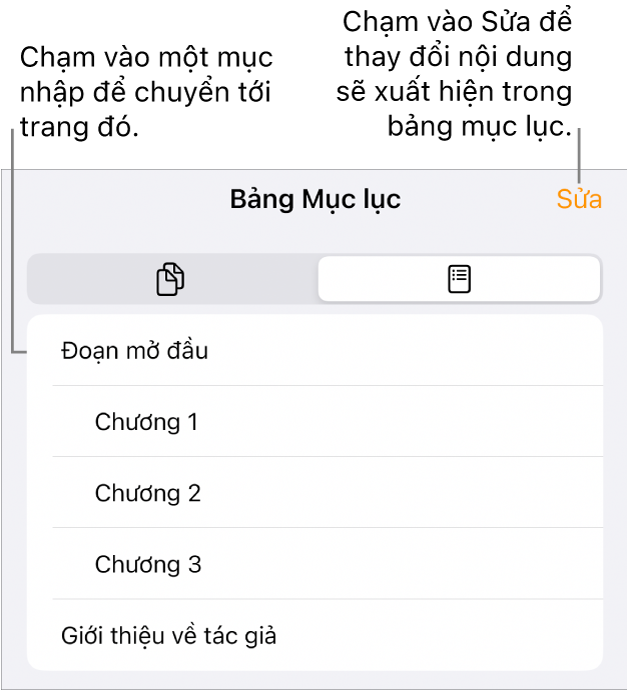Jump to Chương 2
The height and width of the screenshot is (691, 627).
(148, 493)
